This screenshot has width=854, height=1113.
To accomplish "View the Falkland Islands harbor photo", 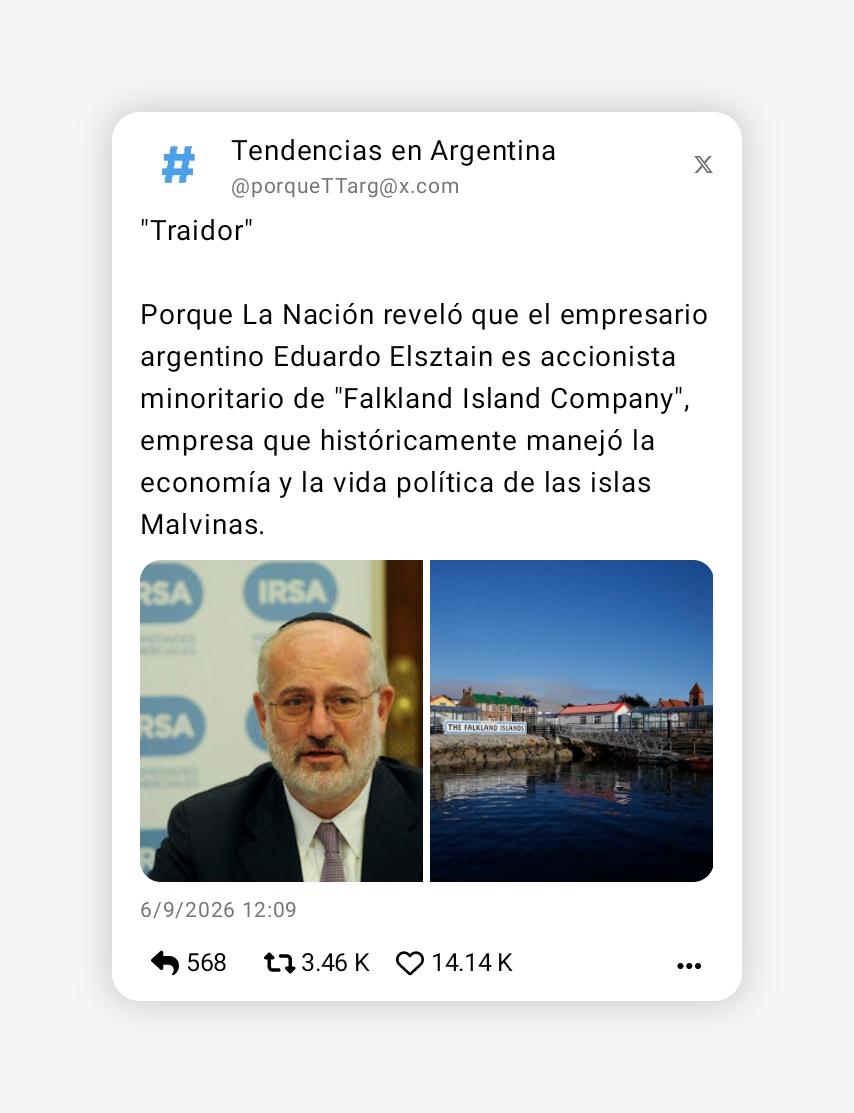I will pyautogui.click(x=571, y=720).
